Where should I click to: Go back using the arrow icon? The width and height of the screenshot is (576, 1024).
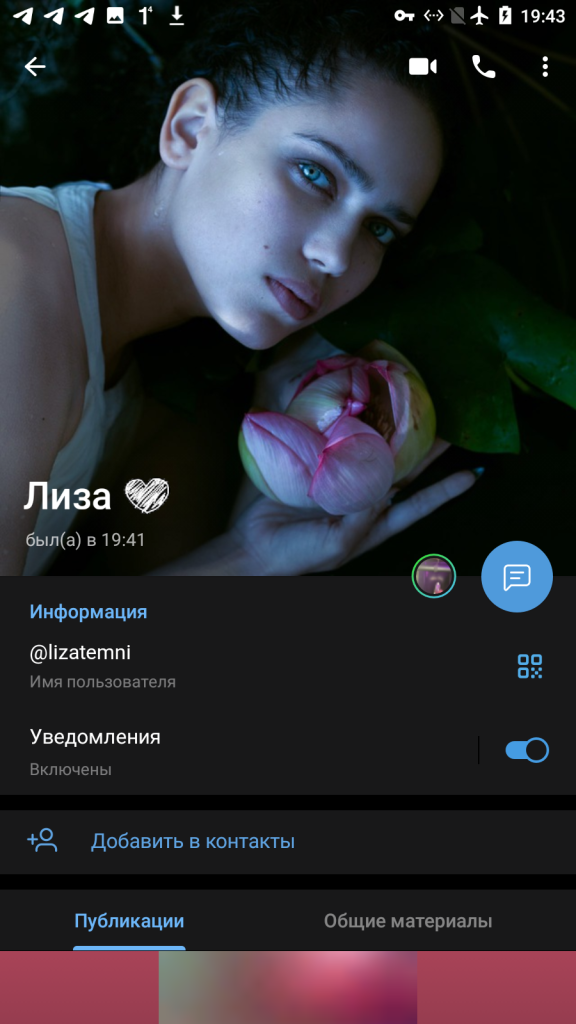(x=35, y=67)
